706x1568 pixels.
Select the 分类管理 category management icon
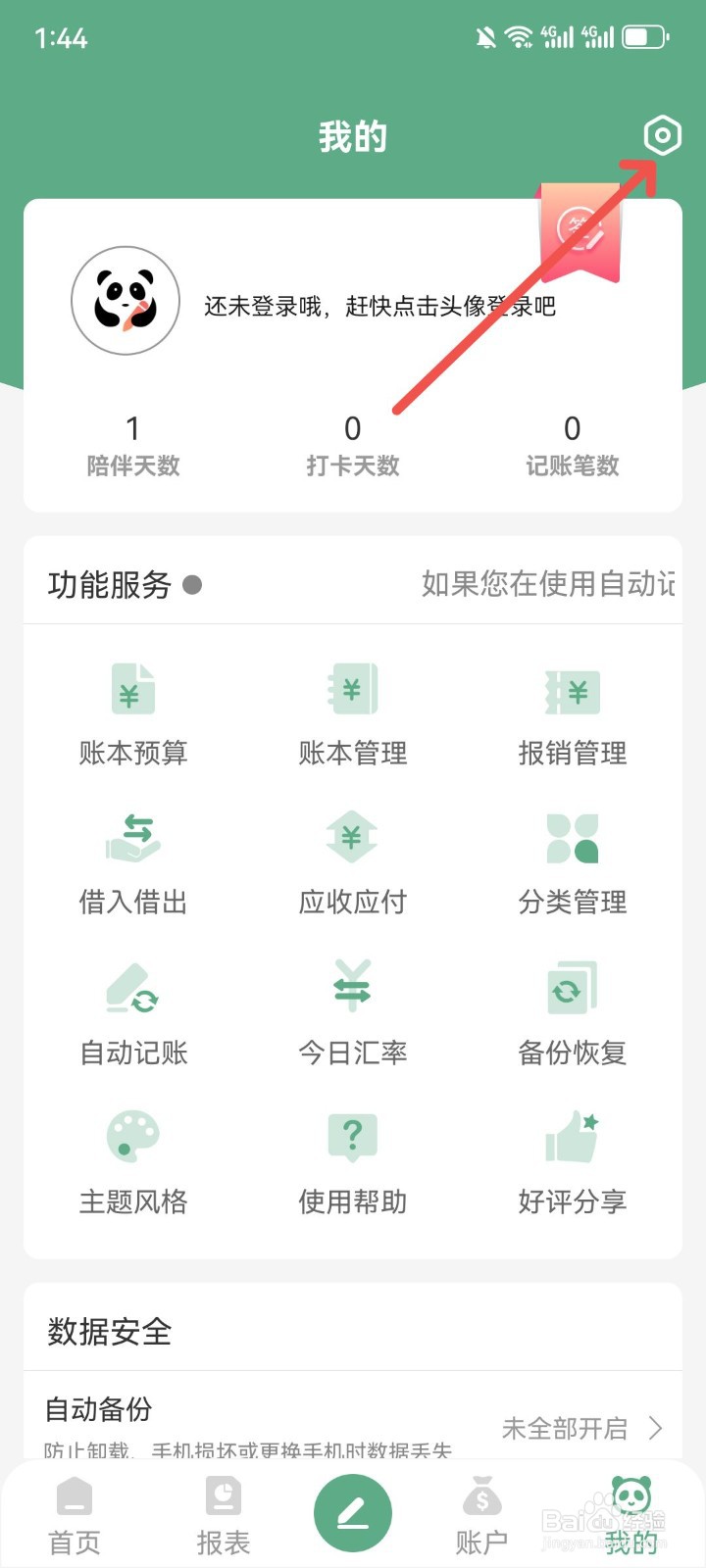[572, 857]
